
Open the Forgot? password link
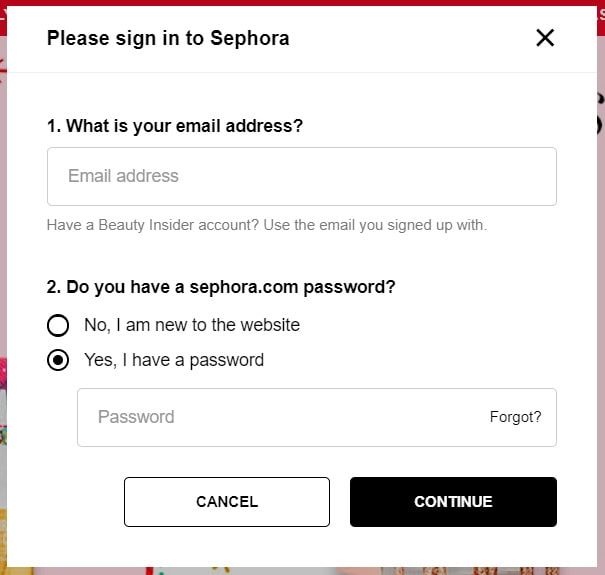pos(515,417)
